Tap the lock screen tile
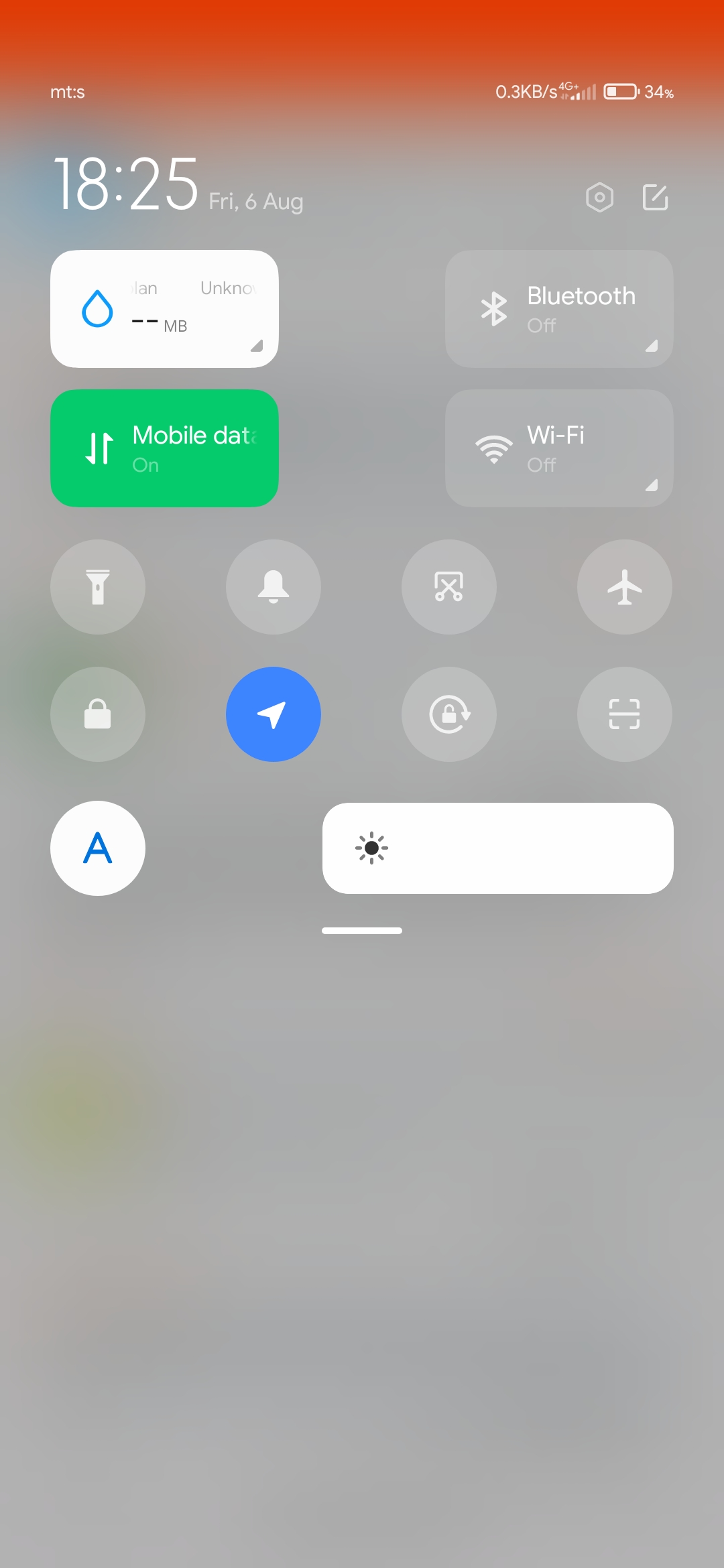Viewport: 724px width, 1568px height. click(x=98, y=714)
